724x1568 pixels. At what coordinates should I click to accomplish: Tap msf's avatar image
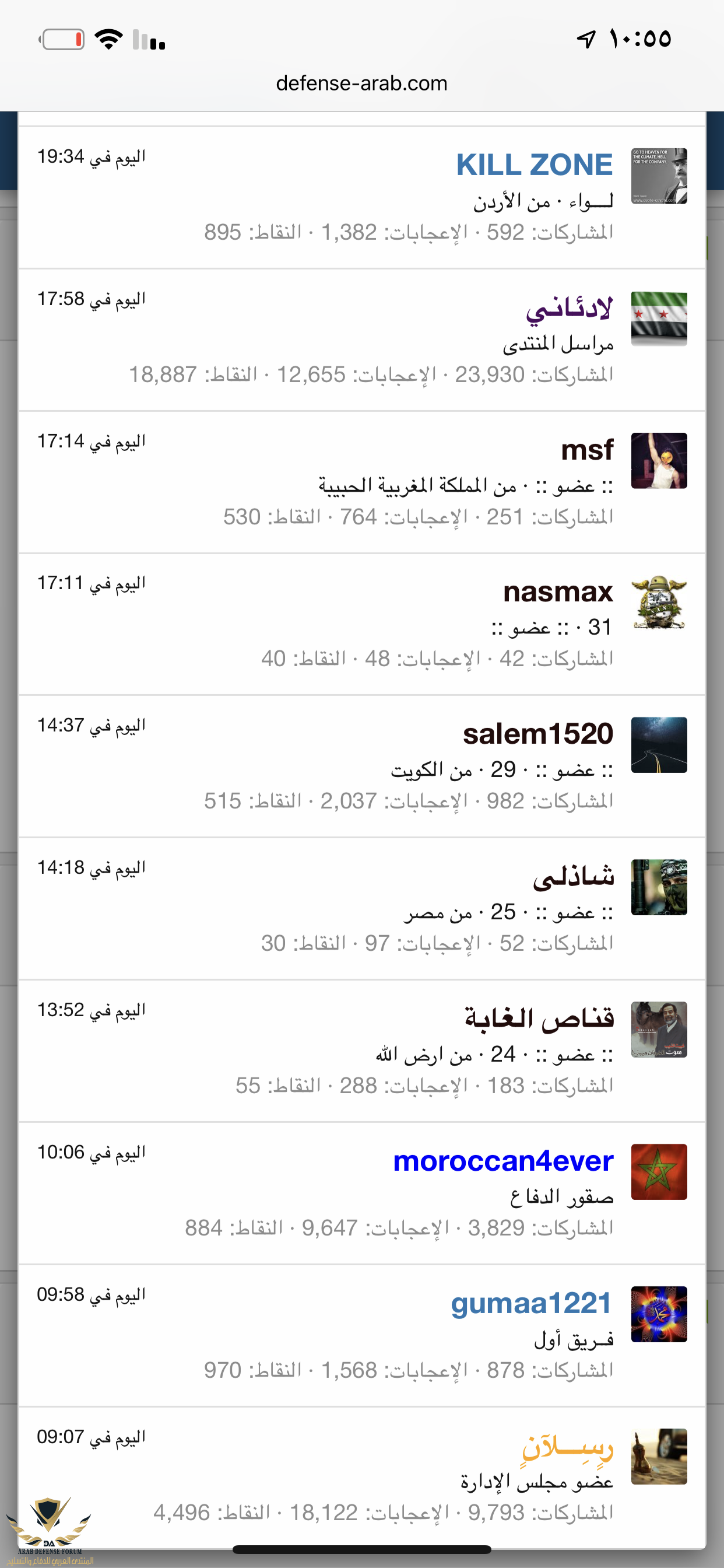click(x=659, y=461)
